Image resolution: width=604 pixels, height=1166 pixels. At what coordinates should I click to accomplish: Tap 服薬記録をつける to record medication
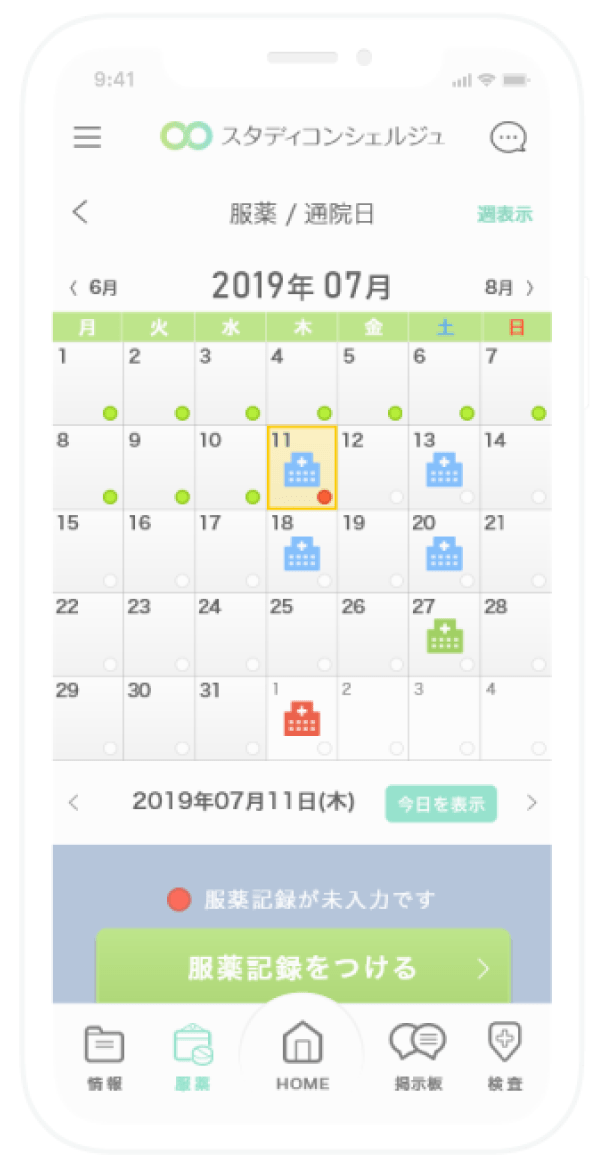click(303, 967)
